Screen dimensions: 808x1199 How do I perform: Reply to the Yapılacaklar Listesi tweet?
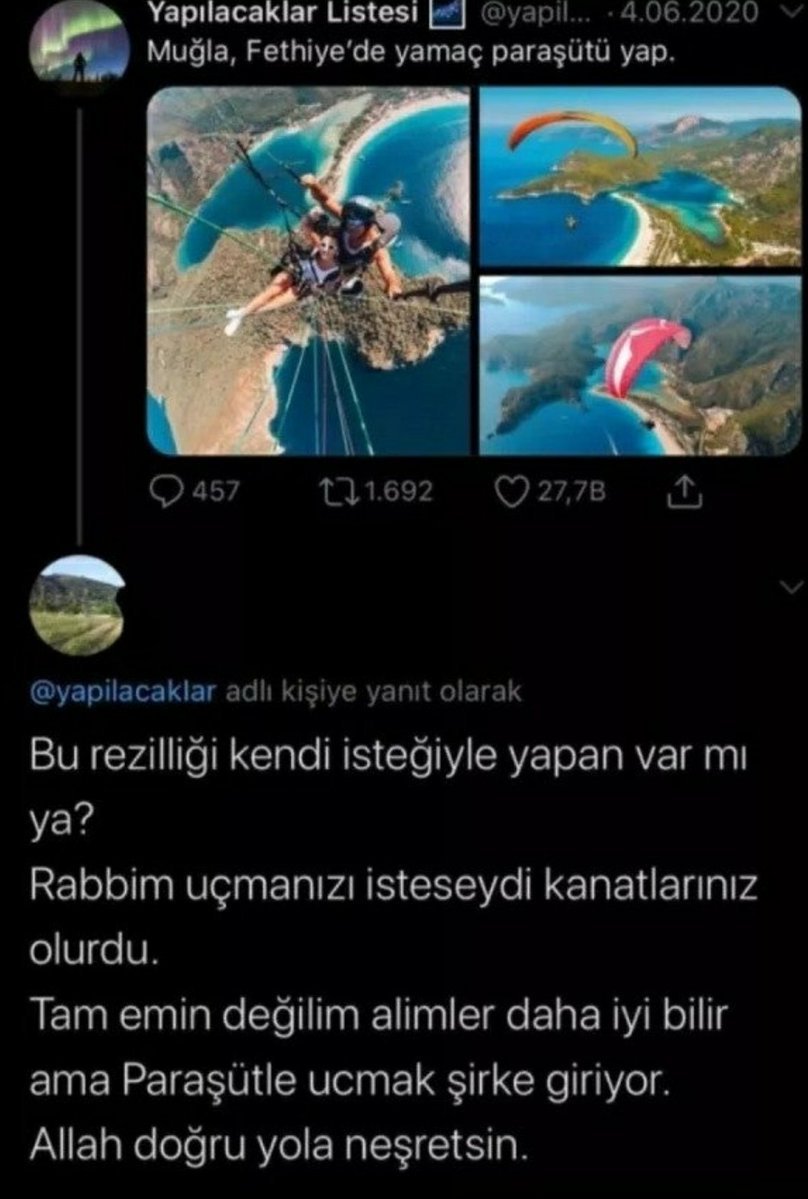[164, 493]
